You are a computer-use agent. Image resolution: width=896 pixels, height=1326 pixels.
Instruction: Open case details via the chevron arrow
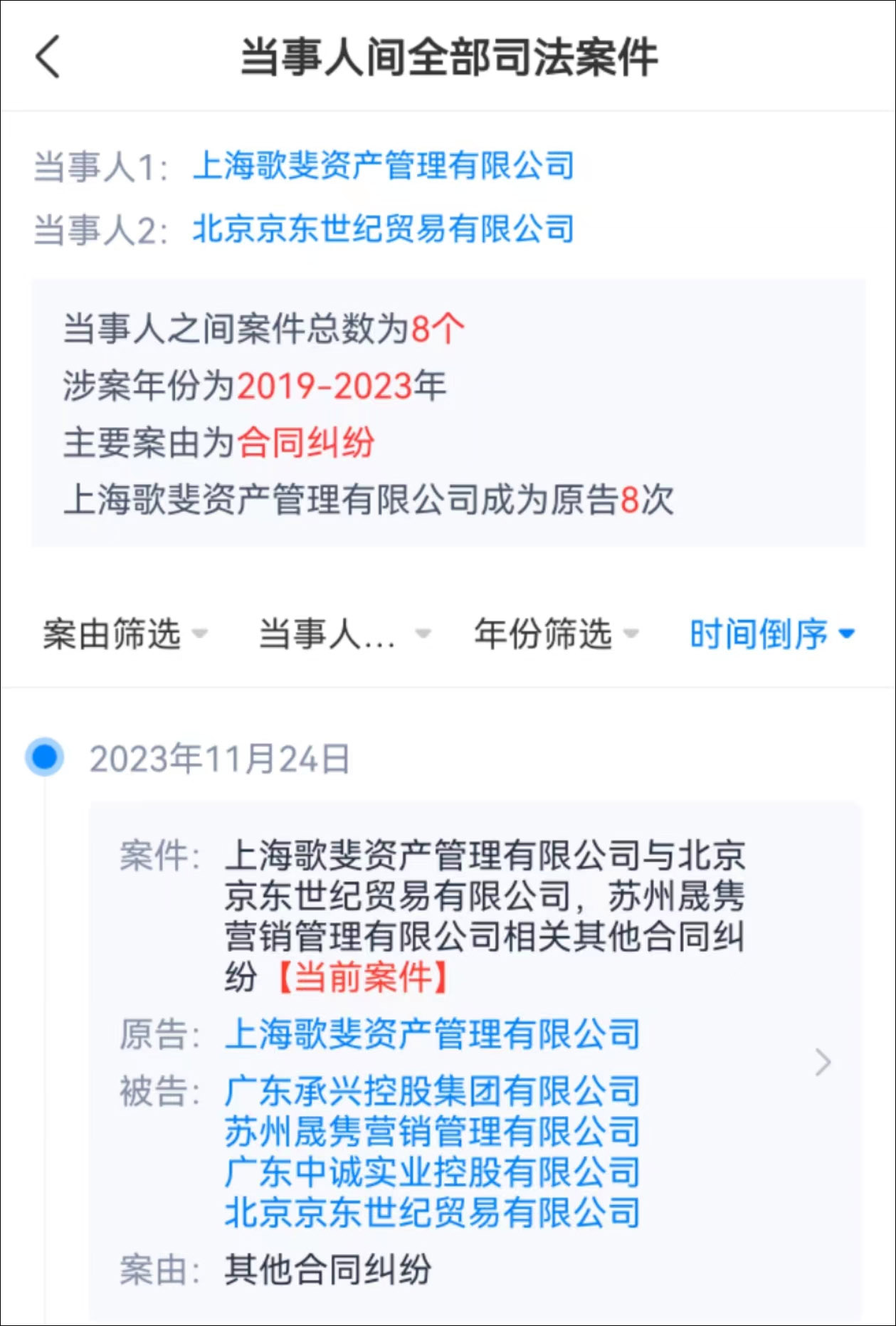pyautogui.click(x=823, y=1062)
